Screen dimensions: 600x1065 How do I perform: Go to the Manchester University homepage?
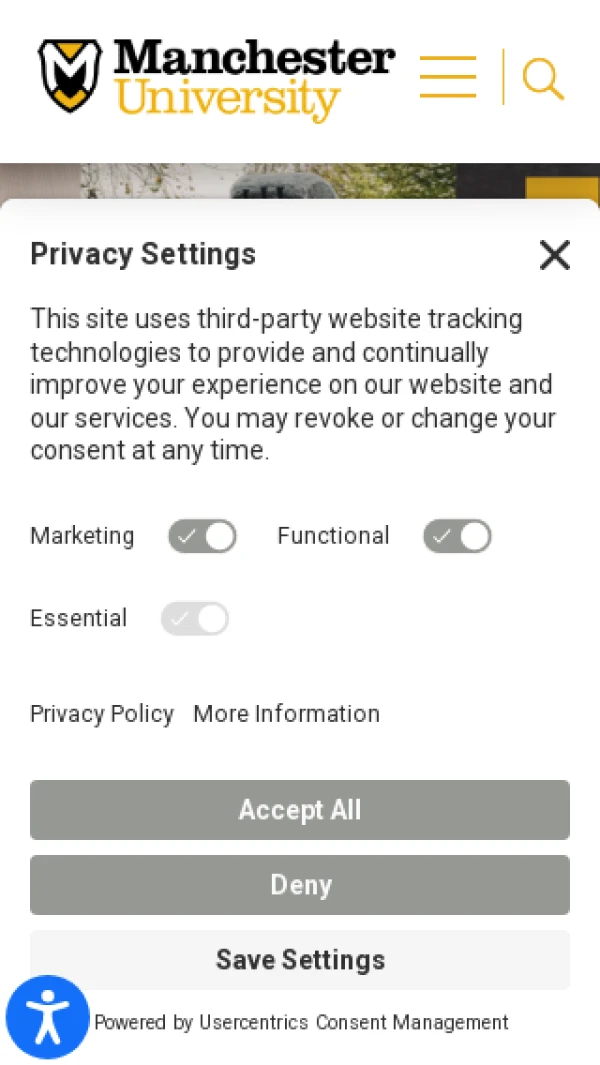click(x=216, y=80)
